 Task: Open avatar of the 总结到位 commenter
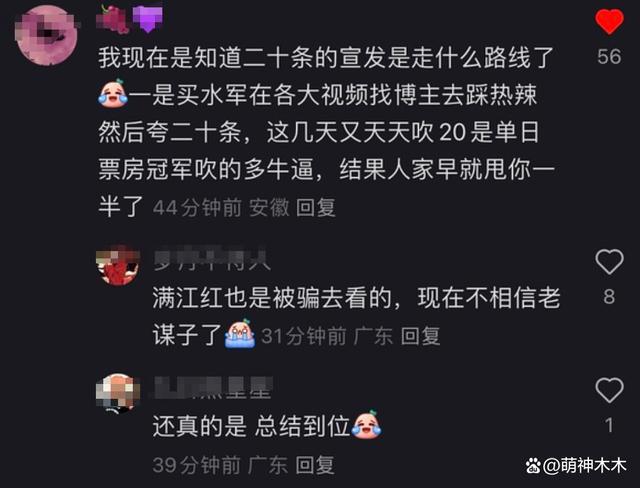click(x=117, y=391)
